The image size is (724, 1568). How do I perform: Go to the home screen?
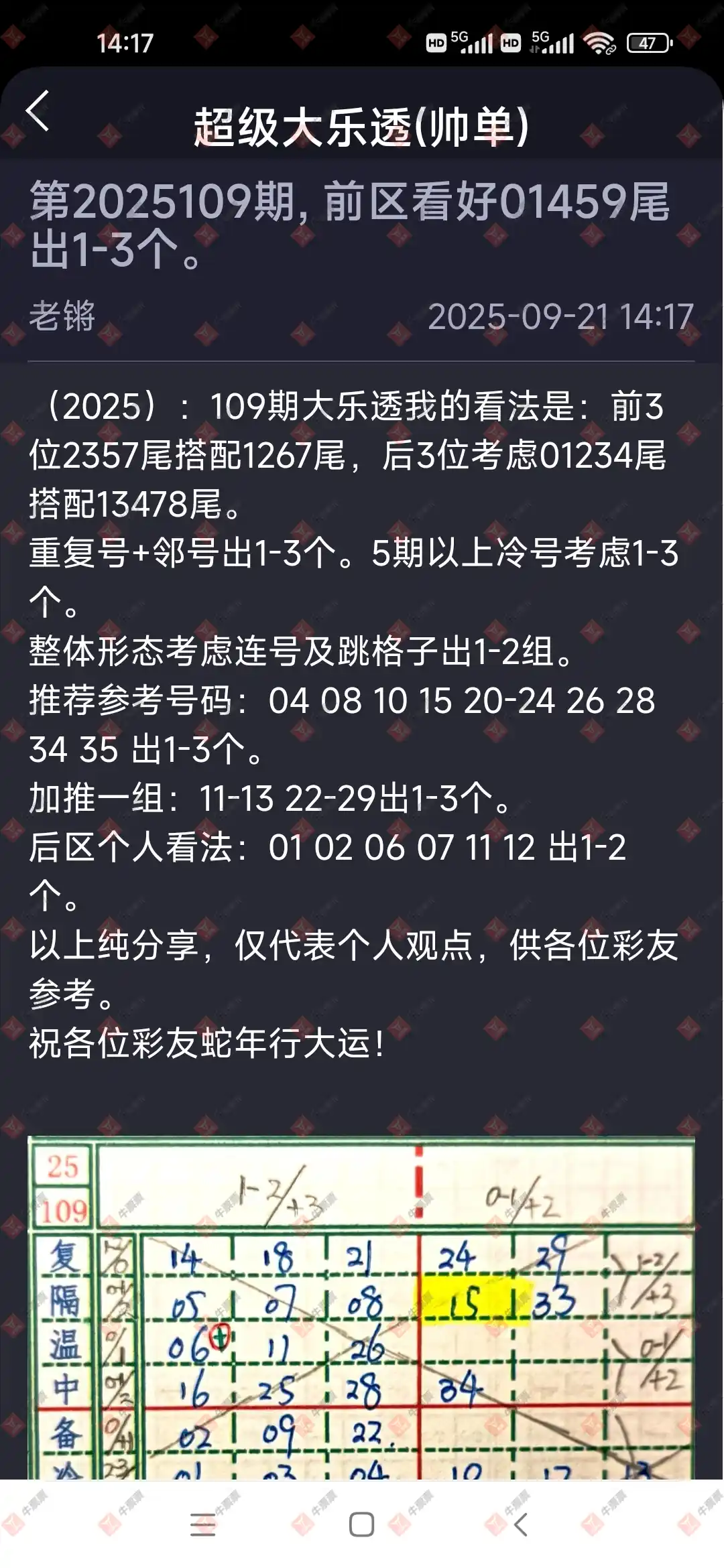(x=361, y=1525)
